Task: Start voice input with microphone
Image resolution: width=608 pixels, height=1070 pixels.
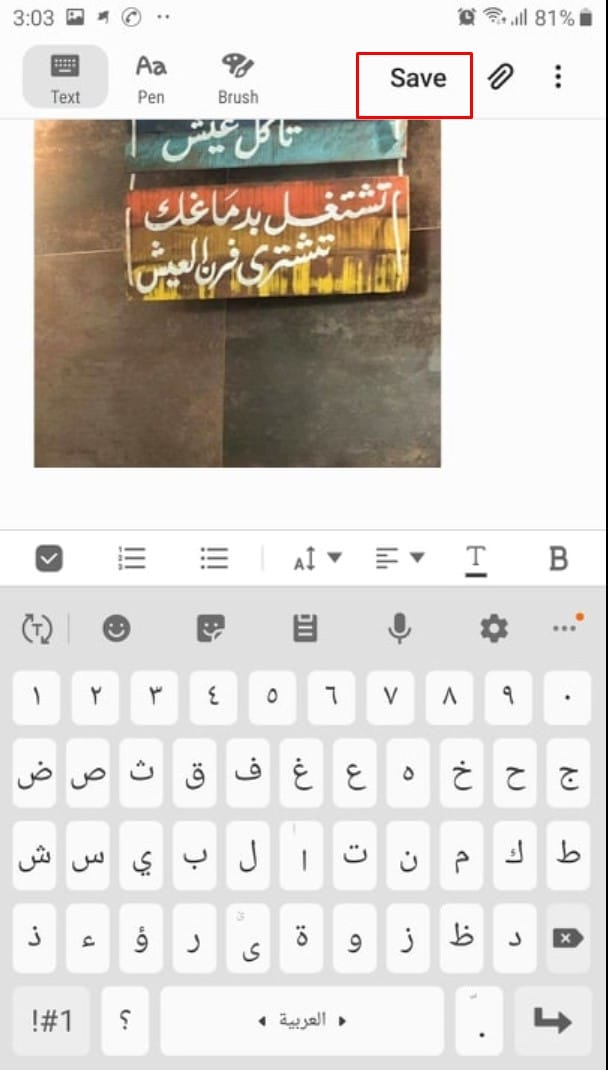Action: pos(399,628)
